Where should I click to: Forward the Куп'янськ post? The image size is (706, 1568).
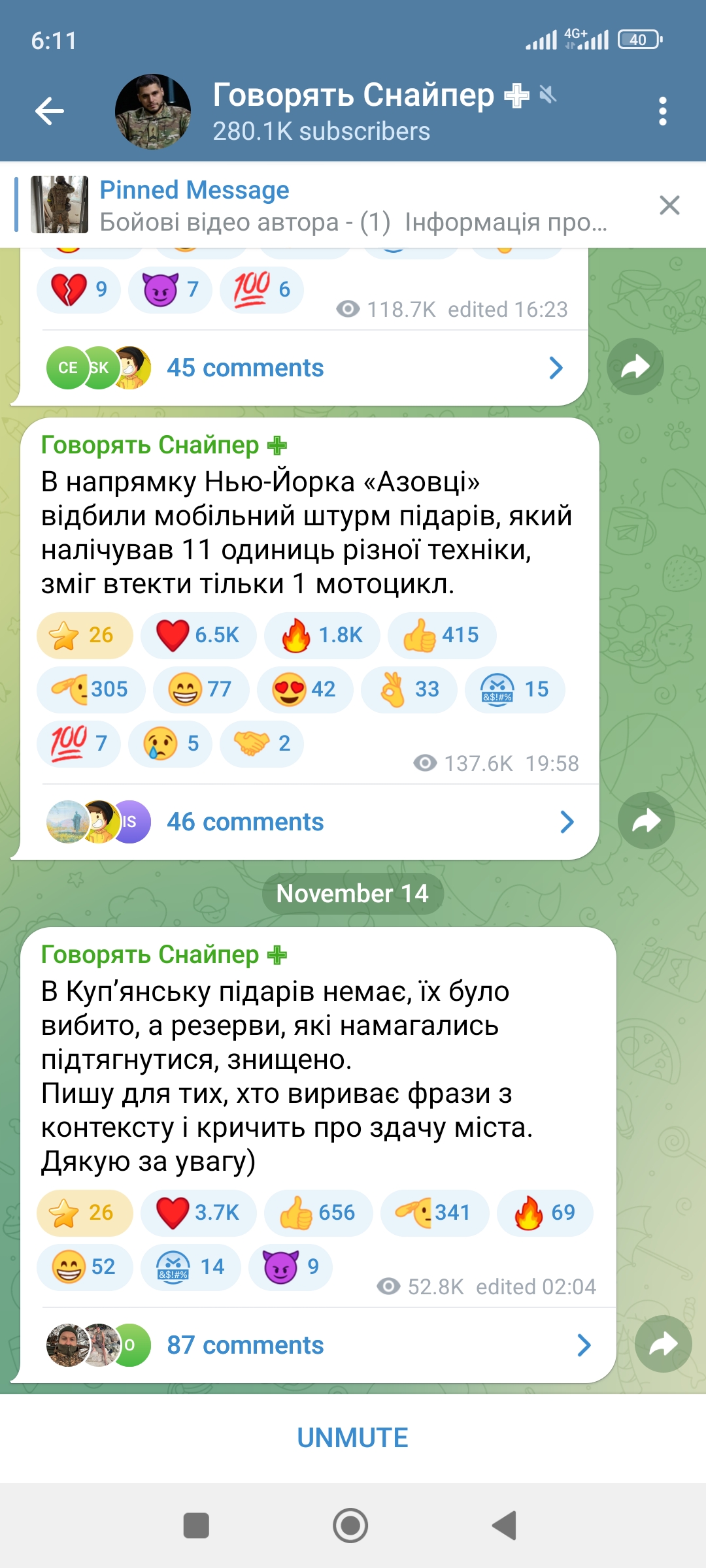(x=663, y=1344)
